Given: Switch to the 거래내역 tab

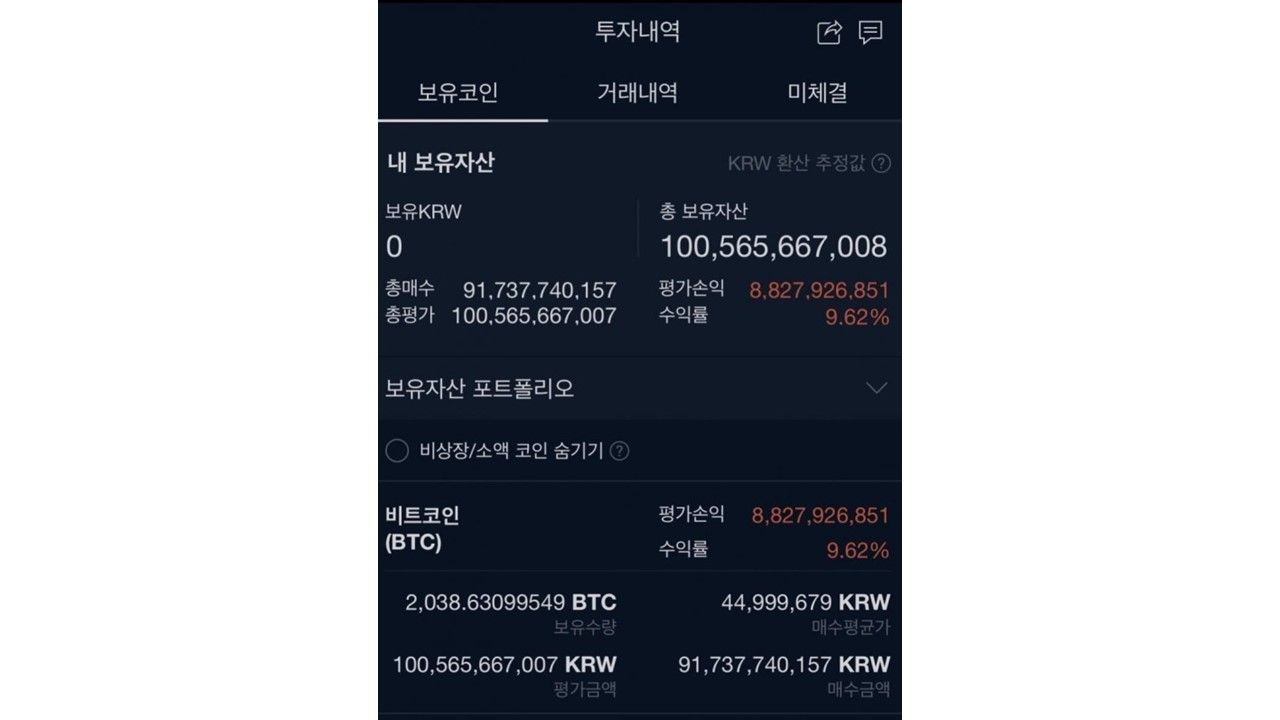Looking at the screenshot, I should coord(638,93).
